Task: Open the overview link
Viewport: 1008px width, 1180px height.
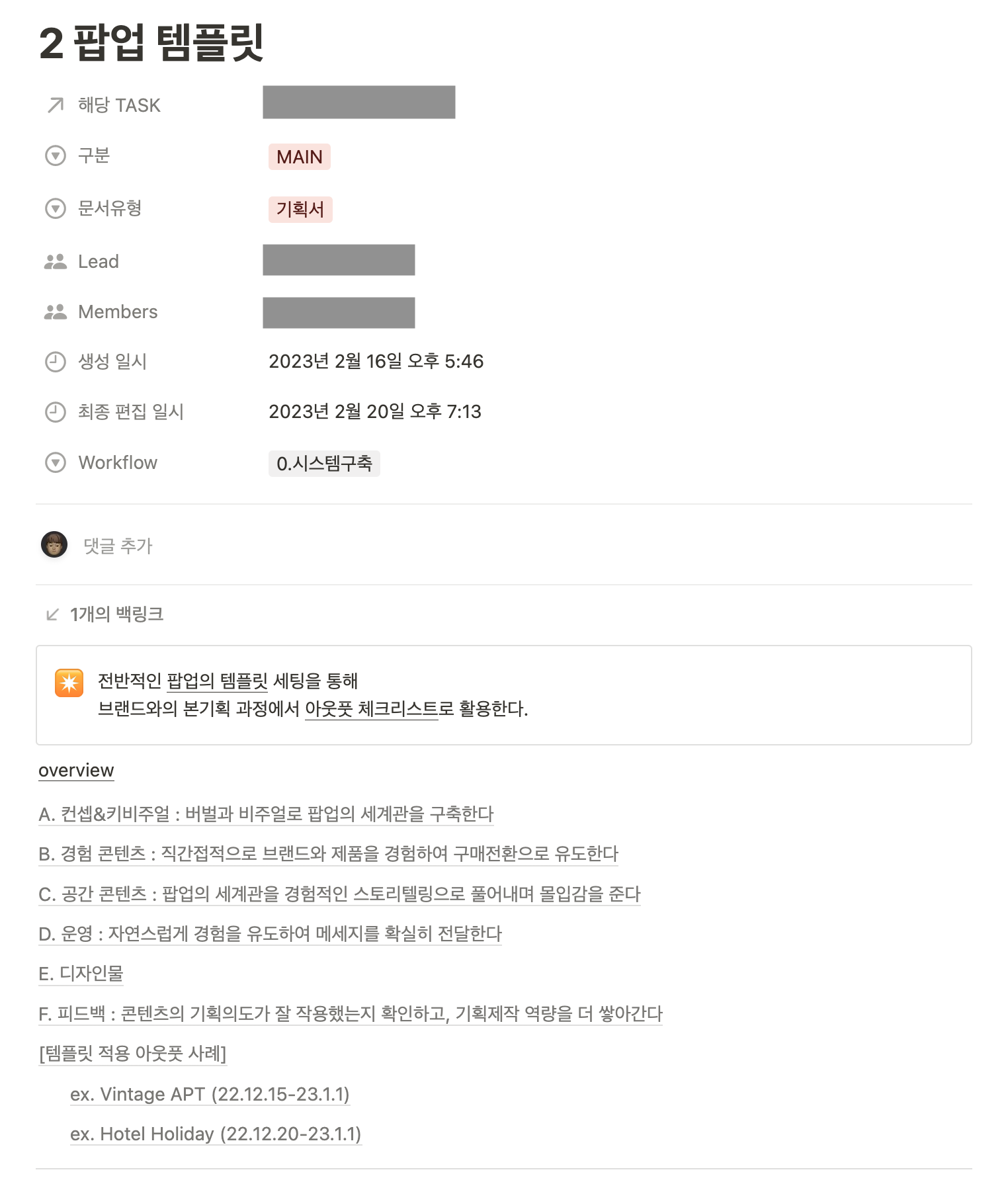Action: pos(76,771)
